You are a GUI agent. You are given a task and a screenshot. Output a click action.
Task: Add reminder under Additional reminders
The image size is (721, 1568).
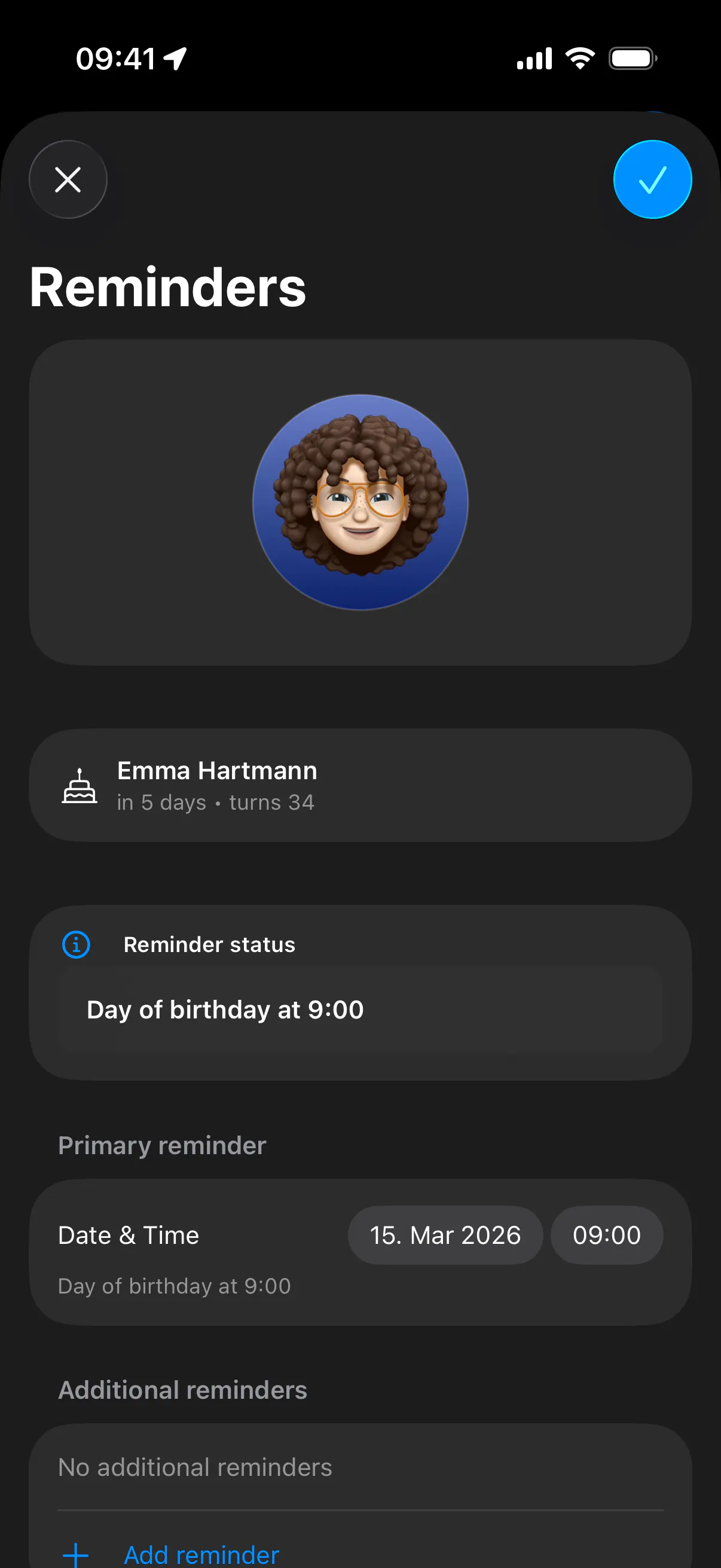point(171,1554)
